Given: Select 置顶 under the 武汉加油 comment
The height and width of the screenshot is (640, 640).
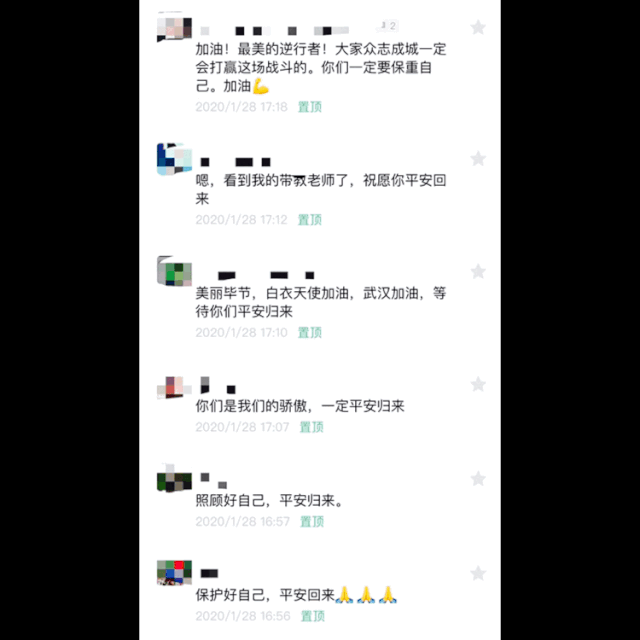Looking at the screenshot, I should point(310,332).
